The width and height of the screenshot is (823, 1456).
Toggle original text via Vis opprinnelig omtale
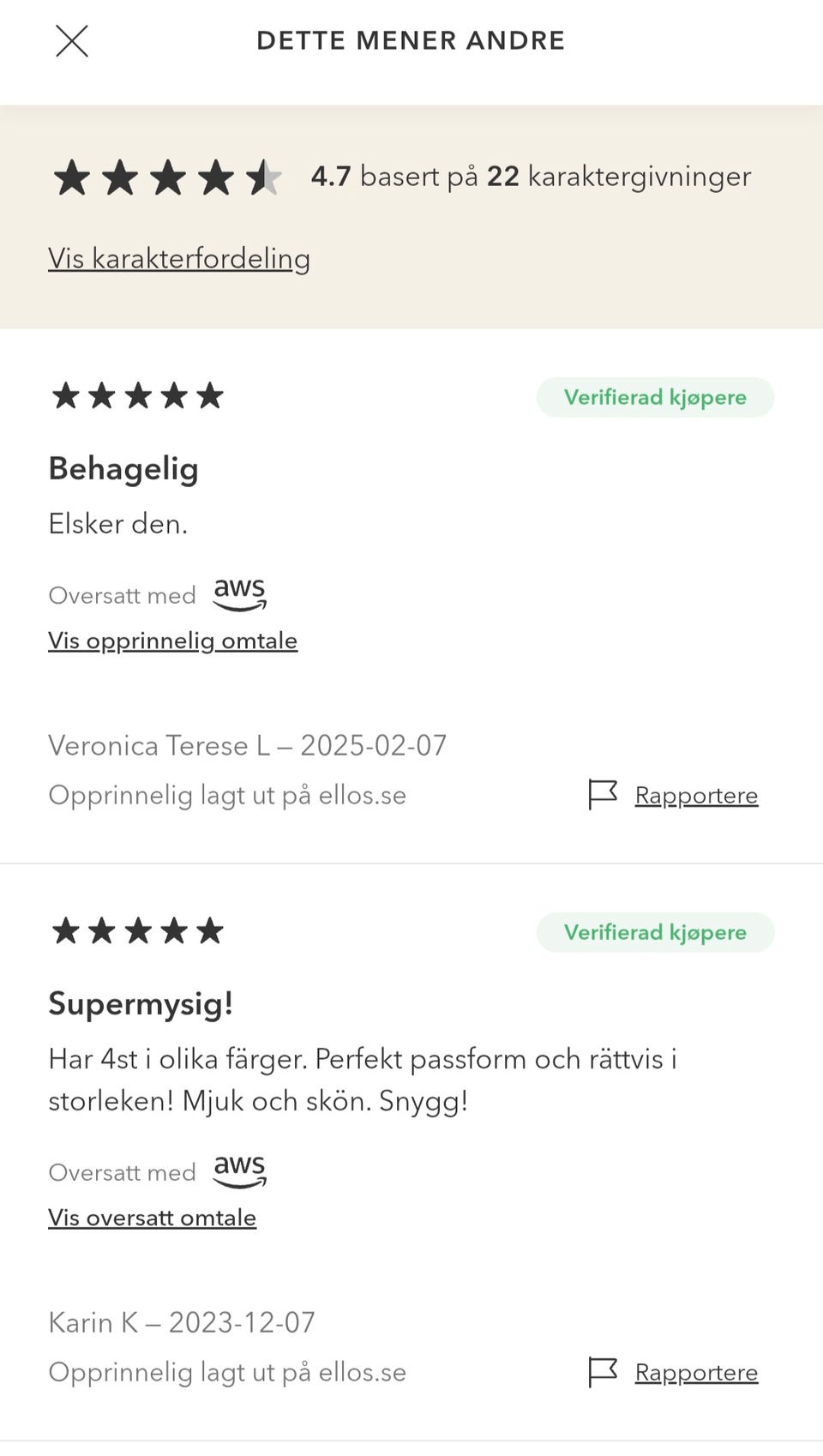(x=172, y=641)
